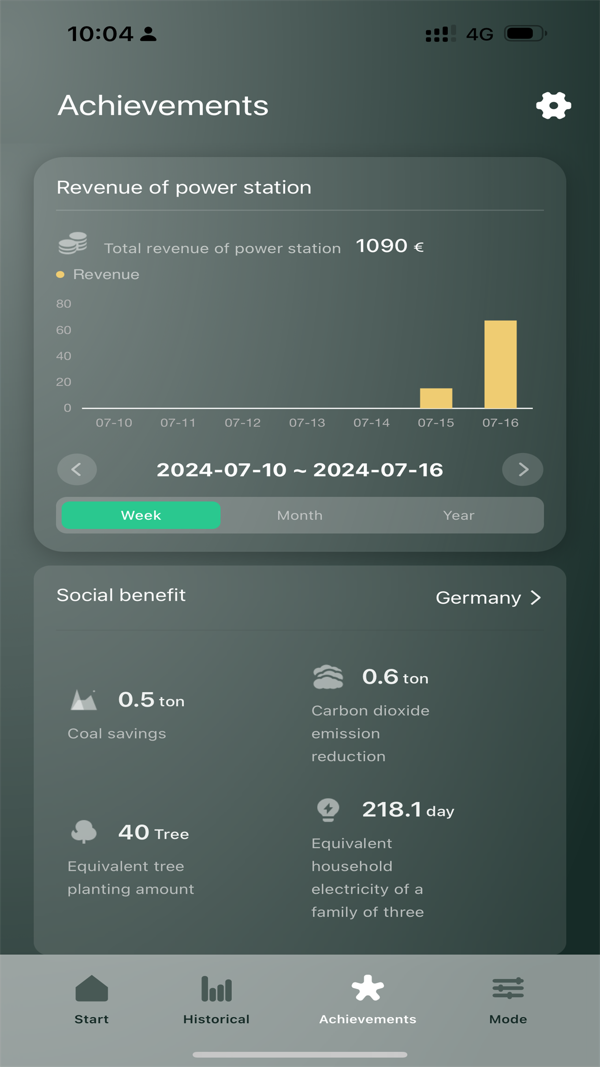Open the Start tab
The height and width of the screenshot is (1067, 600).
(91, 999)
